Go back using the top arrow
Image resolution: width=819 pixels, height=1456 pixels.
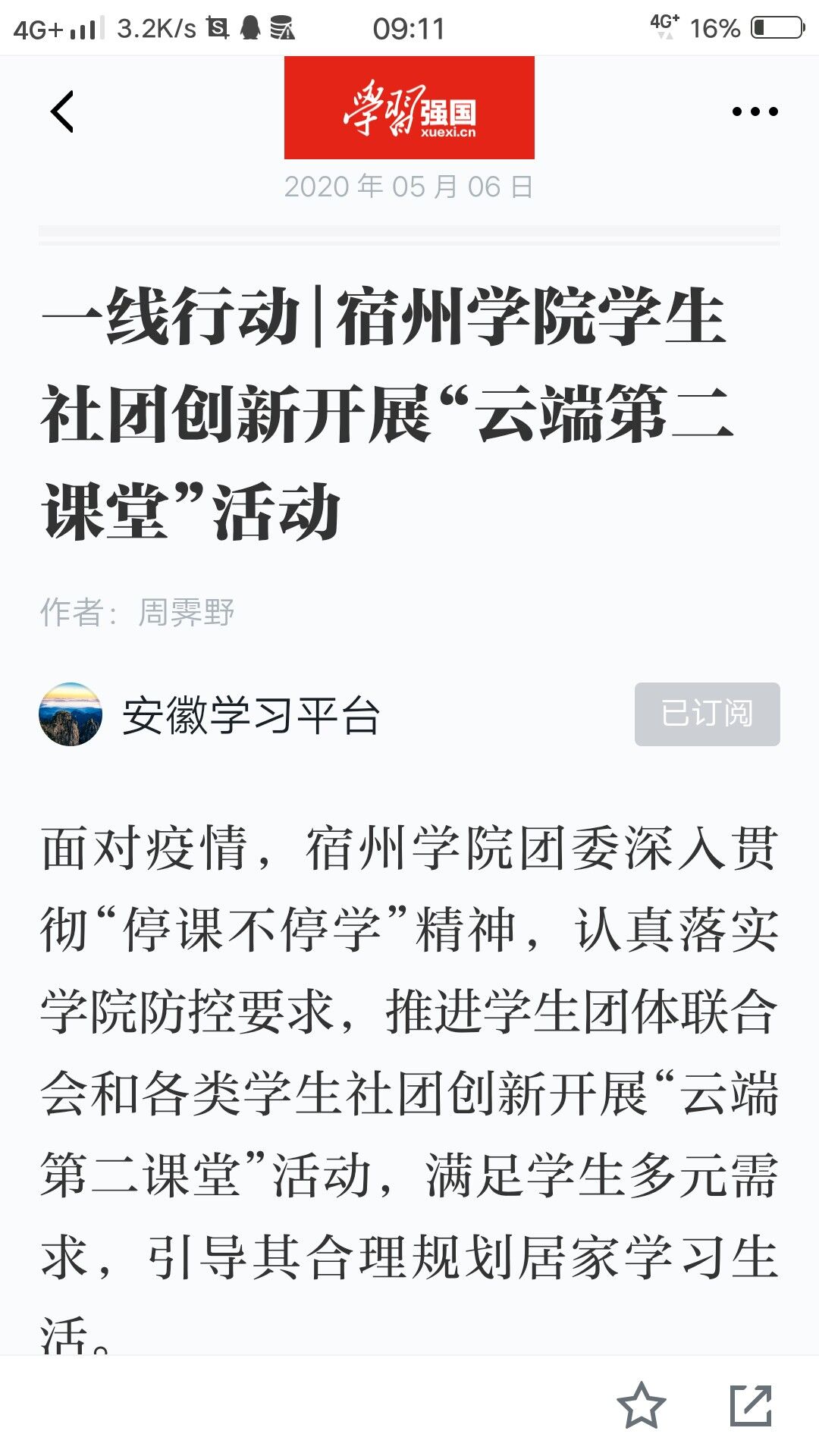(x=62, y=112)
